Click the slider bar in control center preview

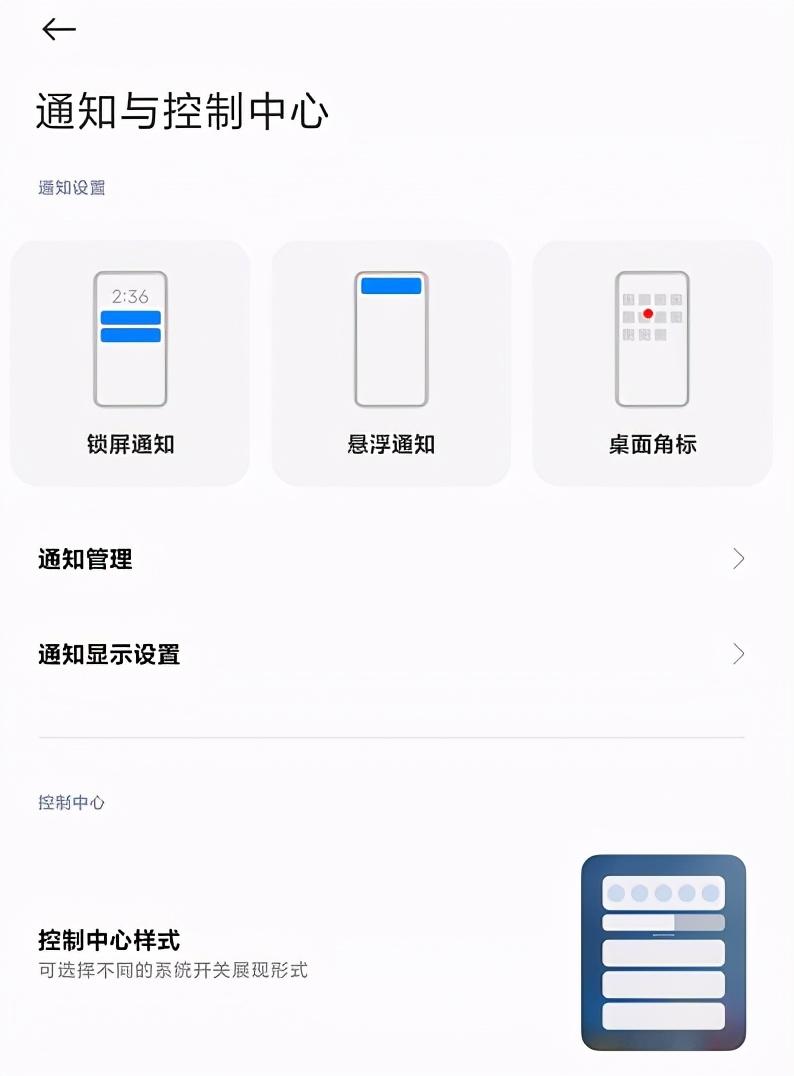coord(663,921)
